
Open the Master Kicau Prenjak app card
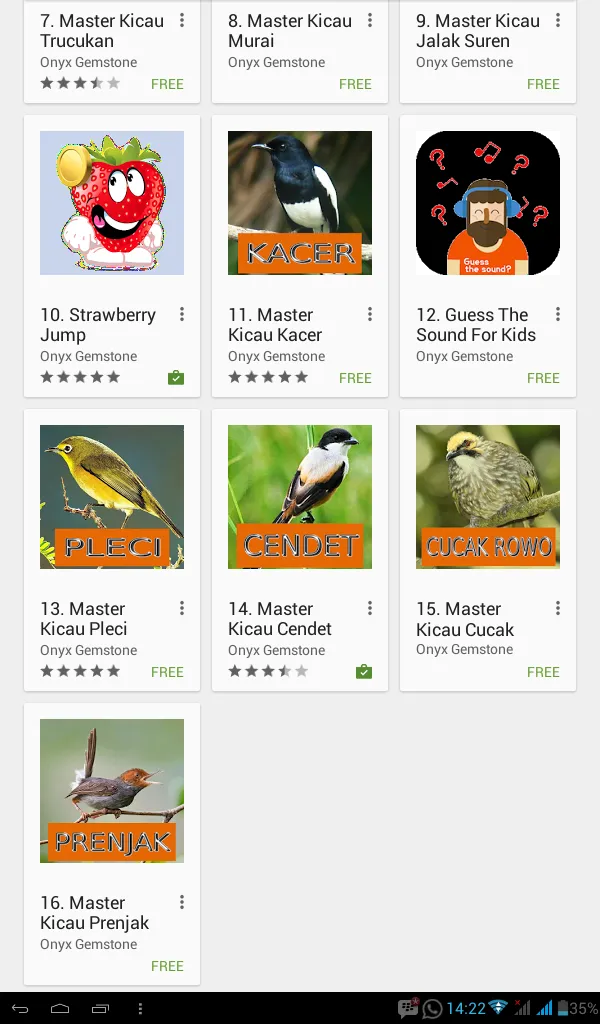(112, 791)
